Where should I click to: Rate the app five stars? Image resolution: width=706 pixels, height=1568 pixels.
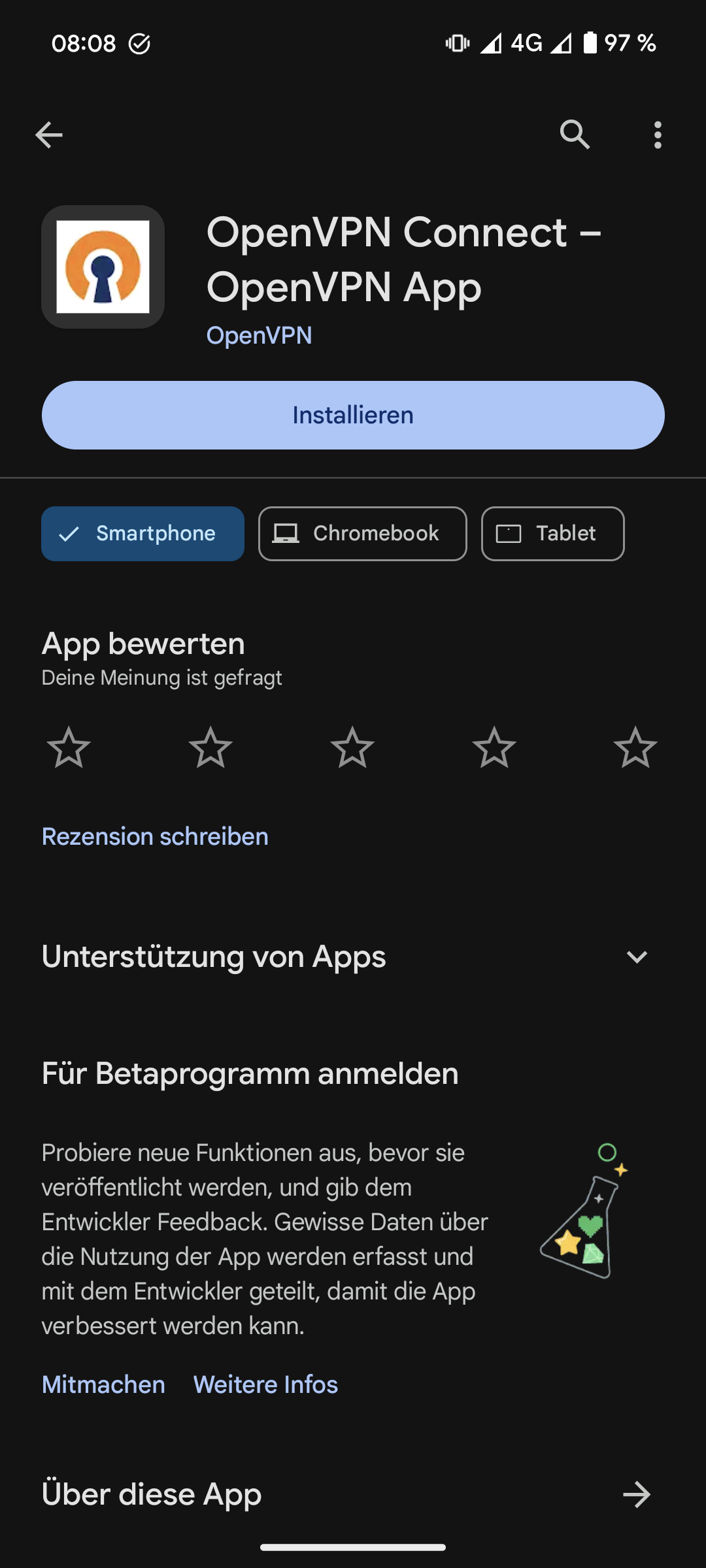[x=635, y=747]
